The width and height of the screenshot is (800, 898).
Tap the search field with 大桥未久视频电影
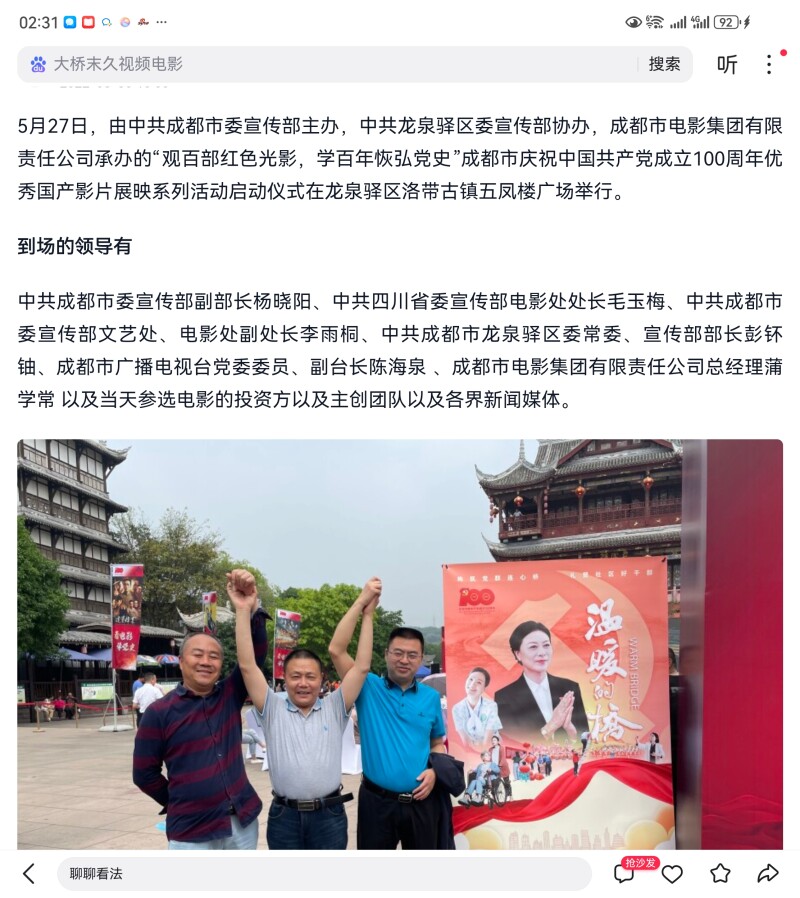(330, 64)
